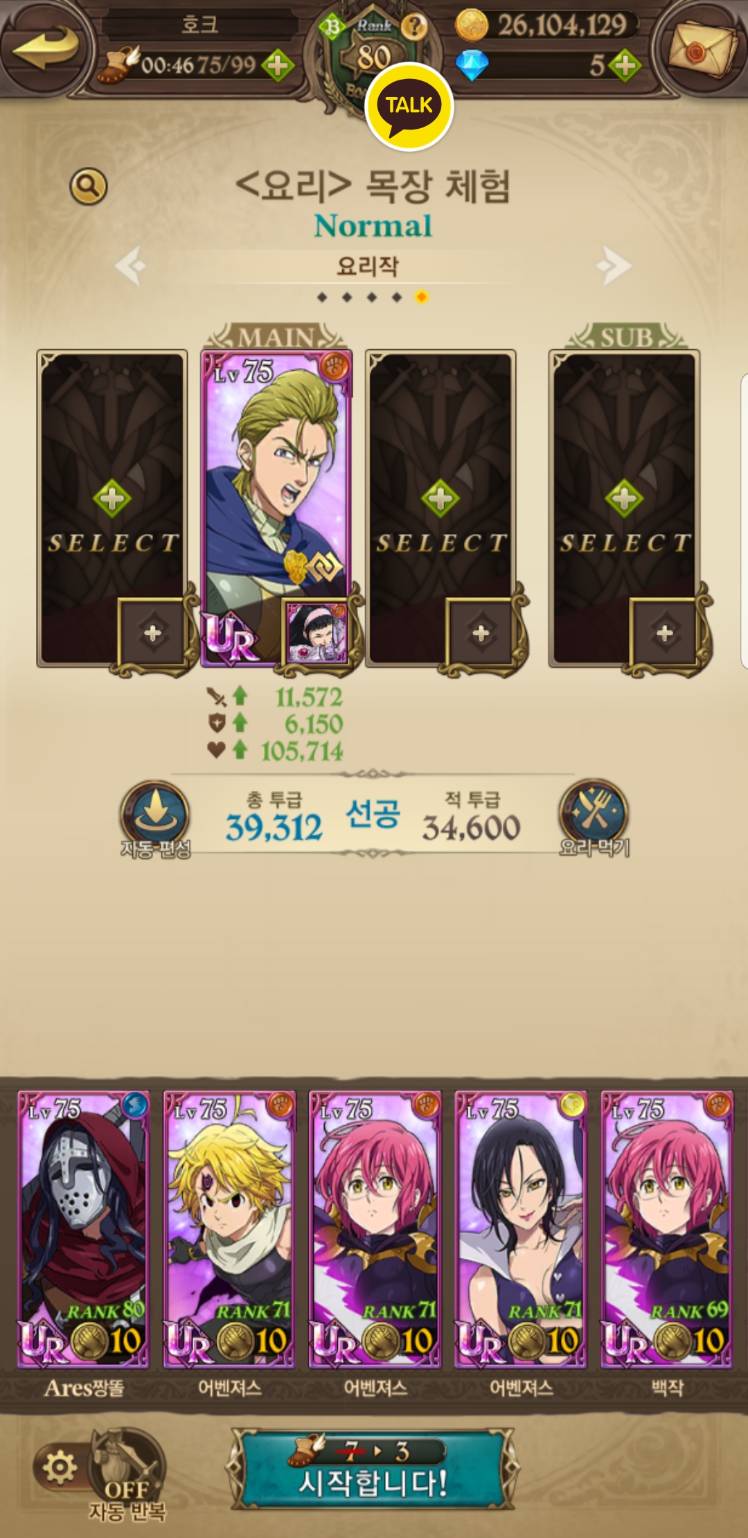Switch to previous team with left arrow
Screen dimensions: 748x1538
(x=130, y=266)
